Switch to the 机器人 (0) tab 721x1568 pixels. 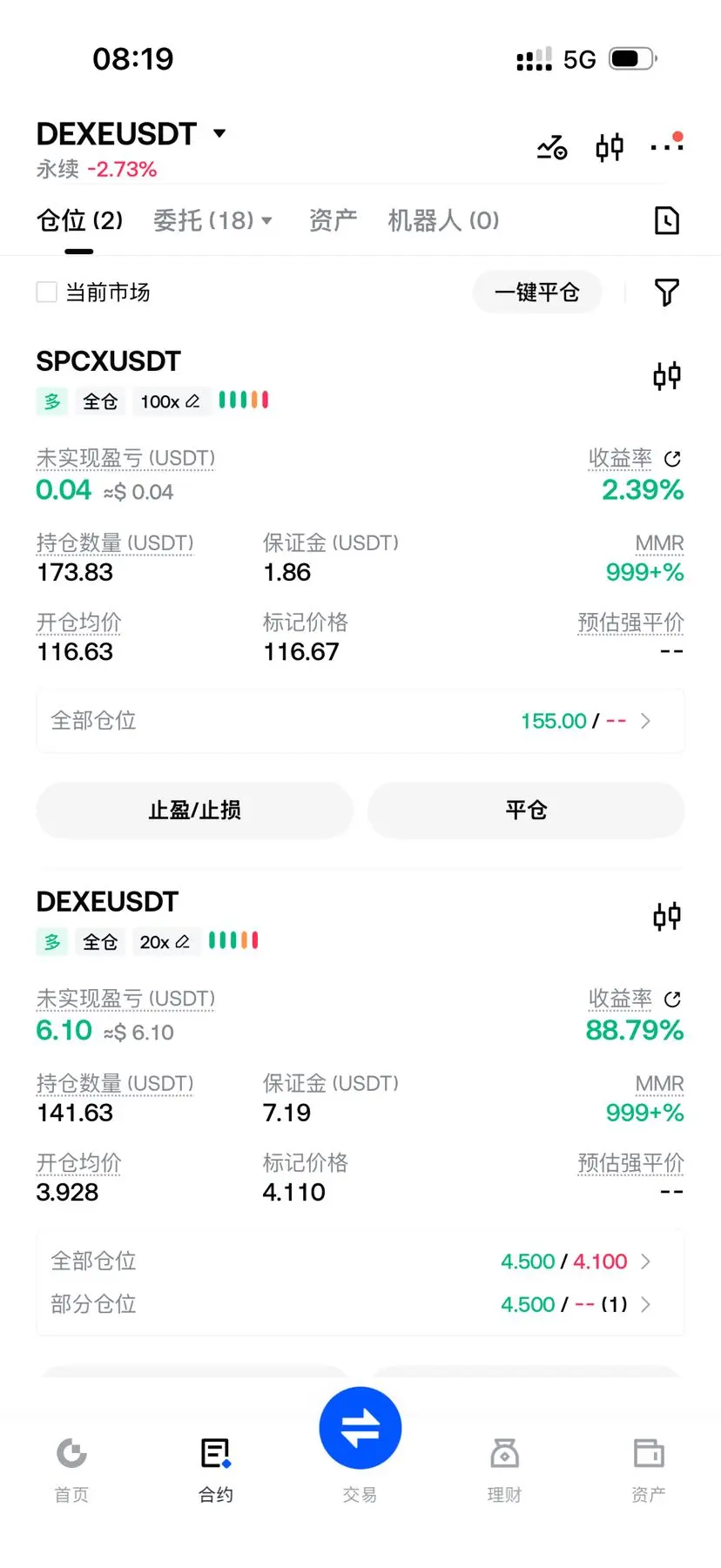pos(443,220)
